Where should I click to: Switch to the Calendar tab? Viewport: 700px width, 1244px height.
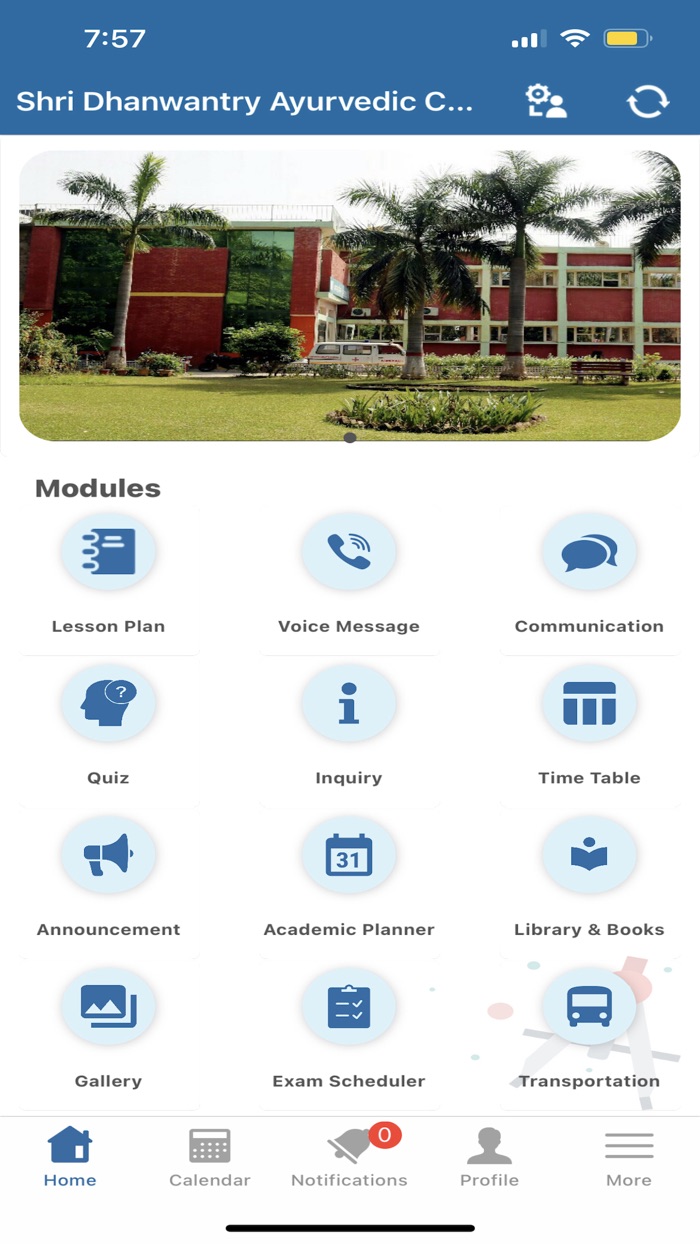click(210, 1157)
